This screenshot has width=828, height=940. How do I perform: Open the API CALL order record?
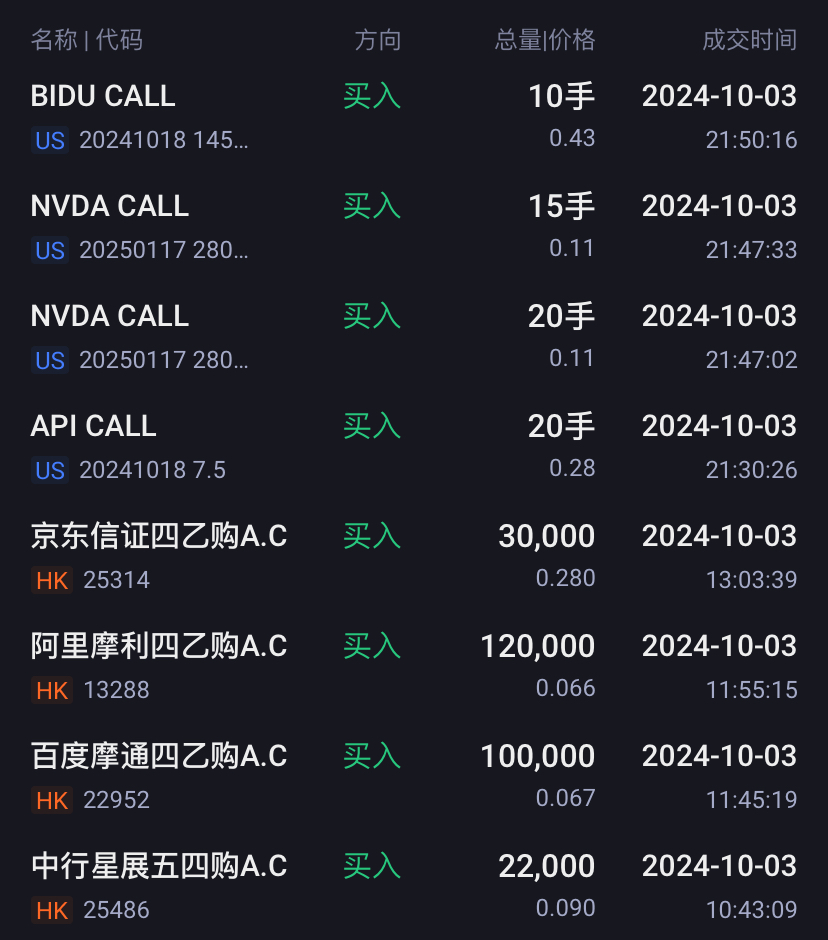[94, 427]
